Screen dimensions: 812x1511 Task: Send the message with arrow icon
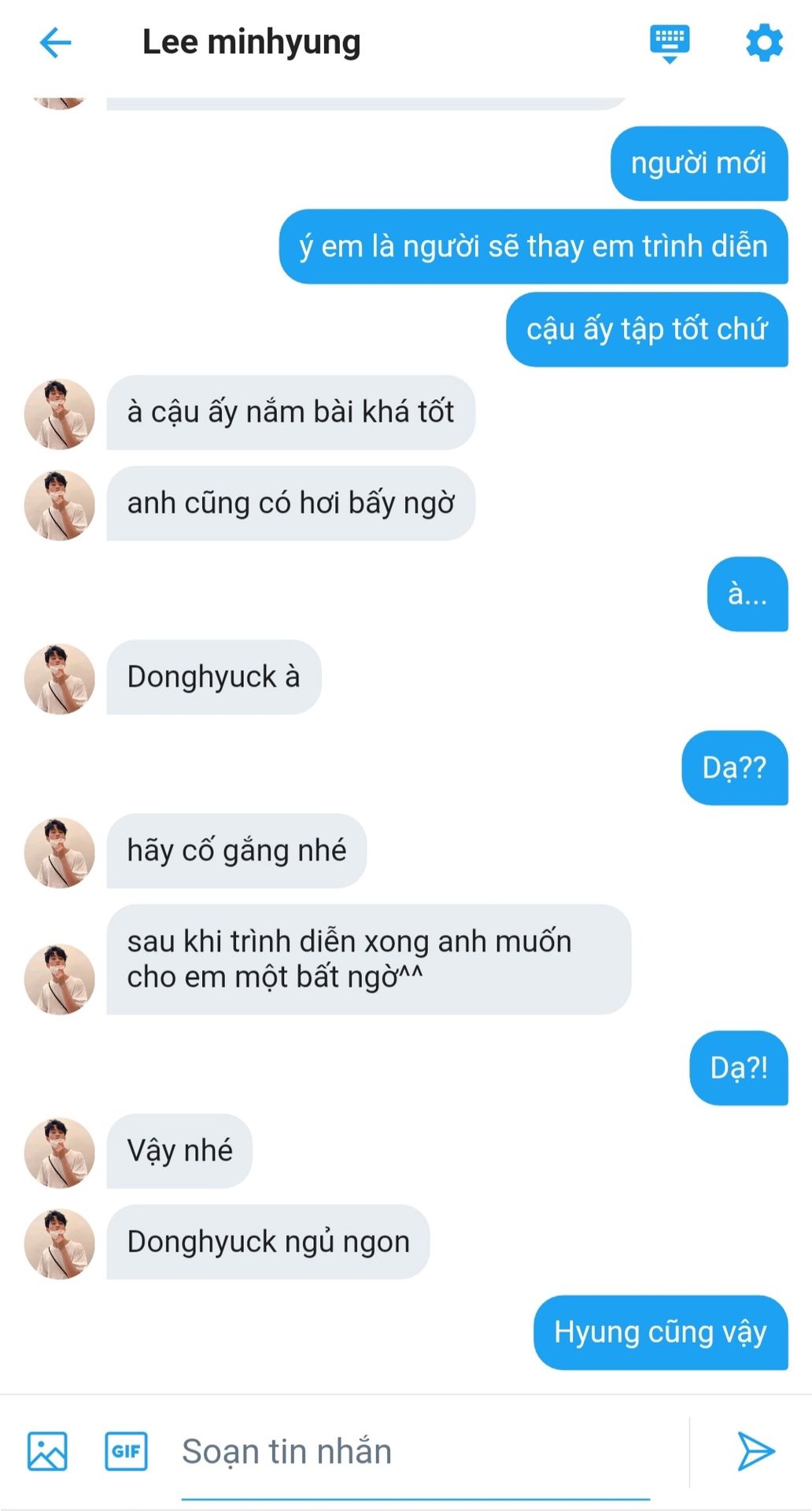tap(755, 1450)
